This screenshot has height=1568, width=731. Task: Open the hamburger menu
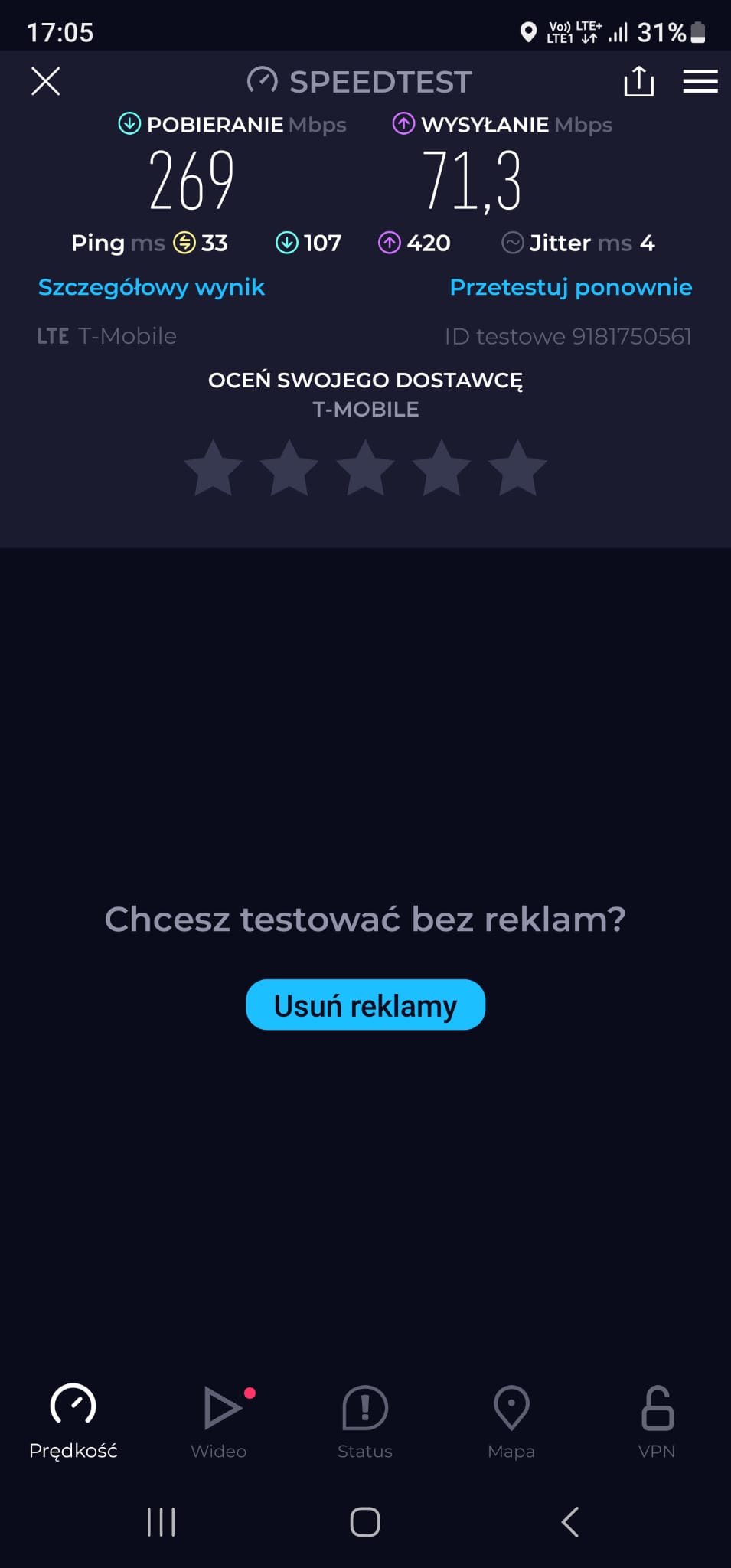[x=700, y=81]
